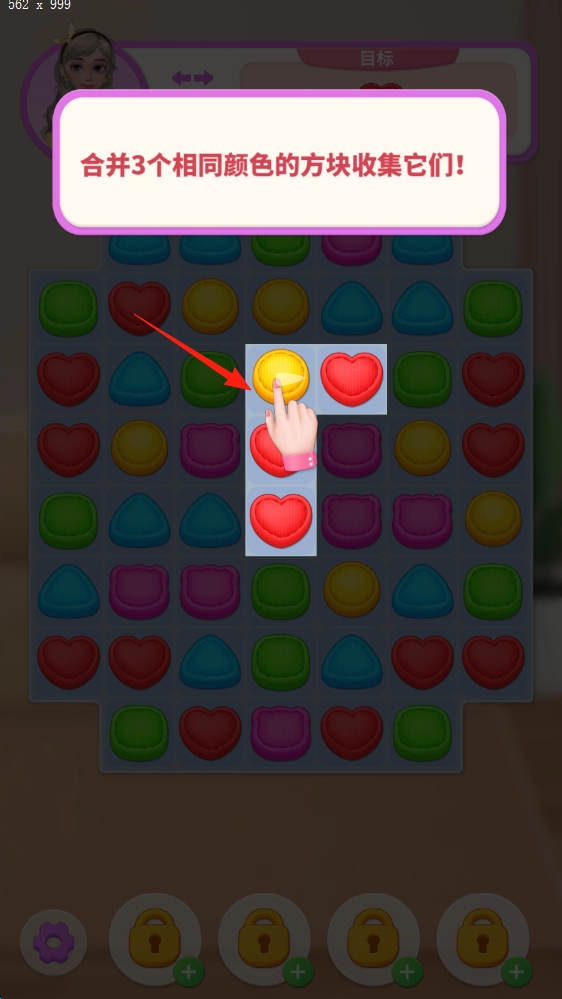Image resolution: width=562 pixels, height=999 pixels.
Task: Open the purple settings gear
Action: coord(54,942)
